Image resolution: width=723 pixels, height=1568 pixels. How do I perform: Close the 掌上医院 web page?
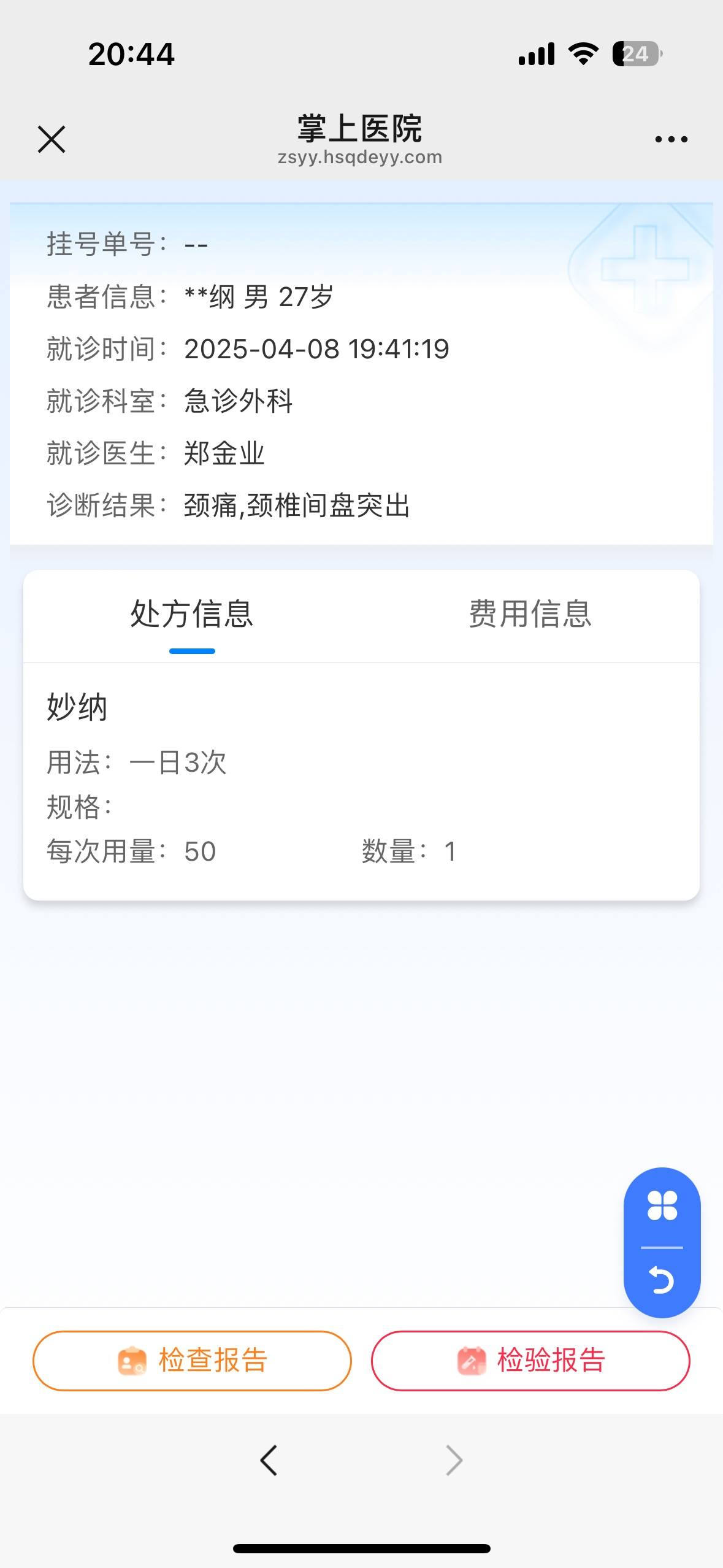click(x=52, y=139)
